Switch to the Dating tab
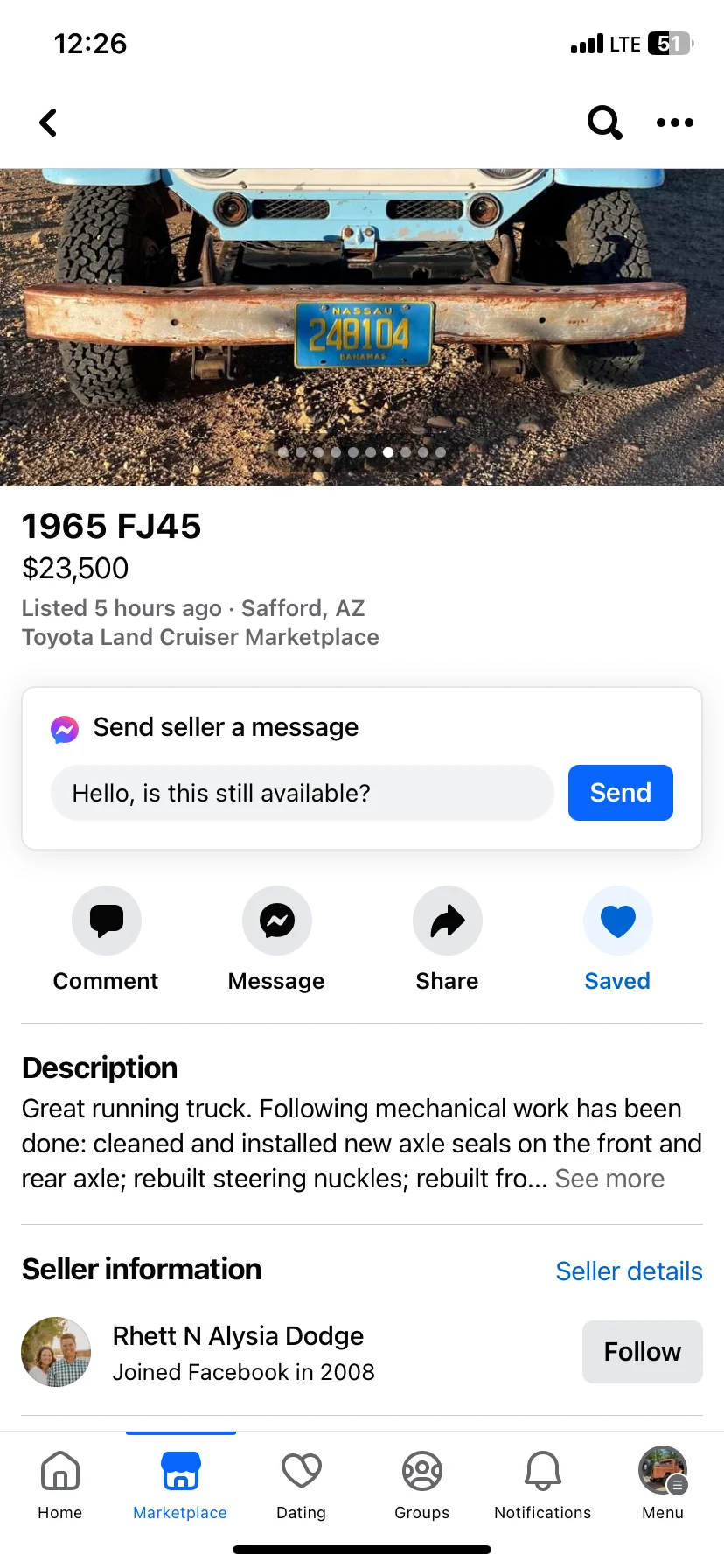The width and height of the screenshot is (724, 1568). [x=301, y=1484]
